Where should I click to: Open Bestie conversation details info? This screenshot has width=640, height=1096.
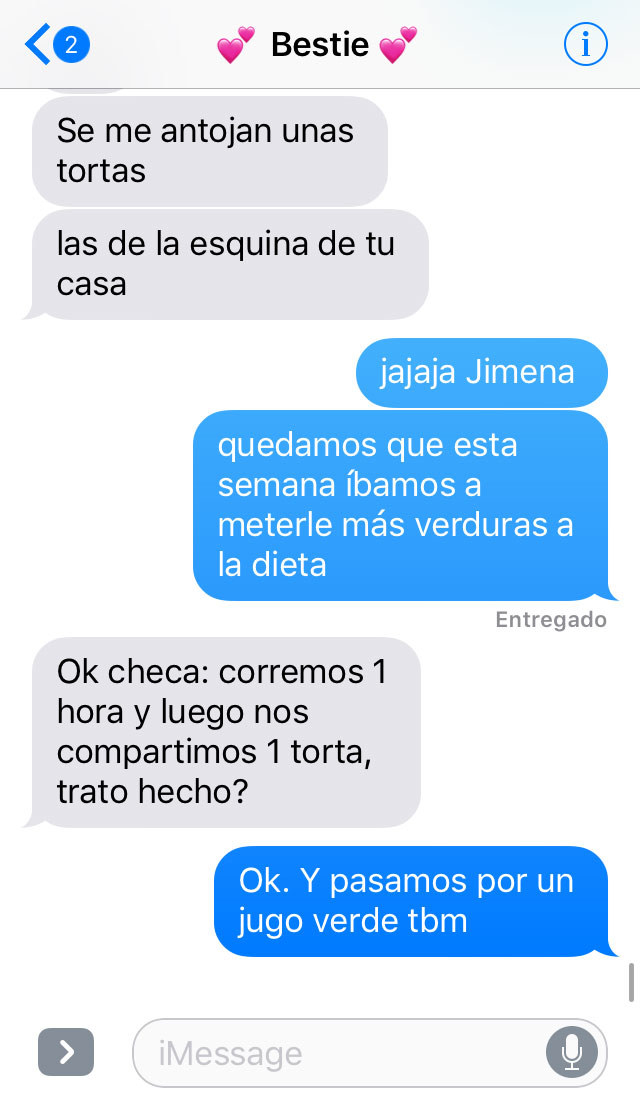point(586,44)
